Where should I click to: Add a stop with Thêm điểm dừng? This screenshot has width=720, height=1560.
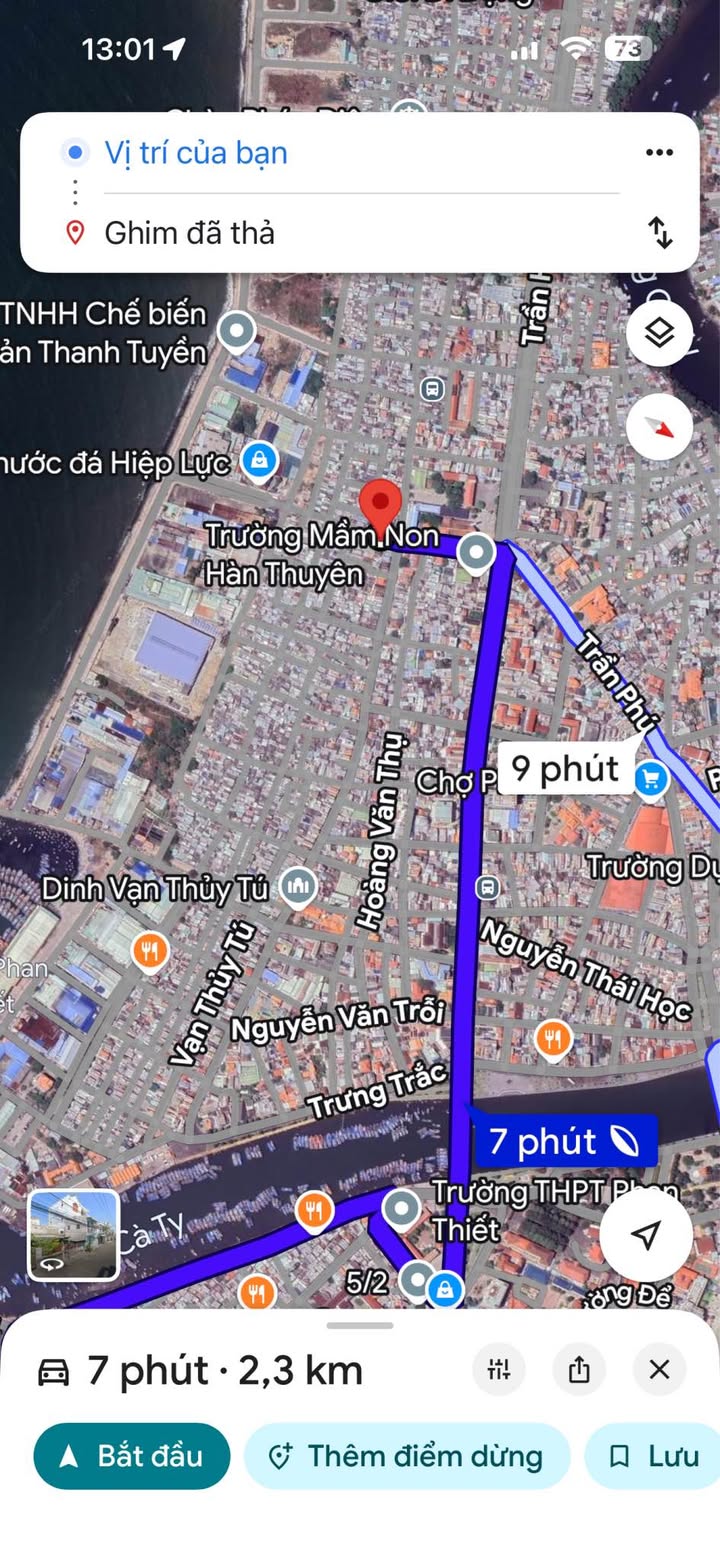(x=407, y=1456)
